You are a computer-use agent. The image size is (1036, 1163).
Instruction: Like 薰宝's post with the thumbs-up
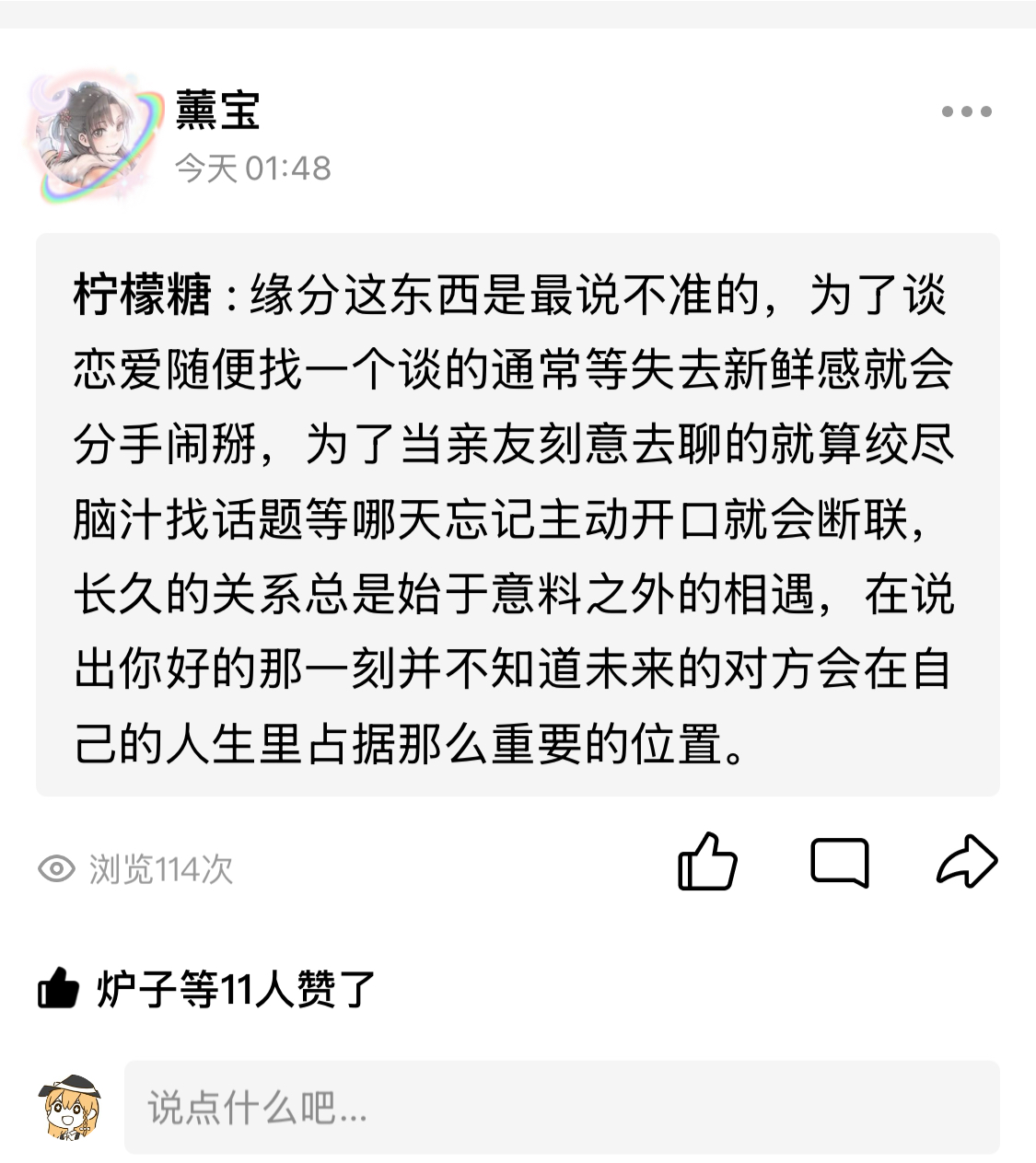(707, 862)
